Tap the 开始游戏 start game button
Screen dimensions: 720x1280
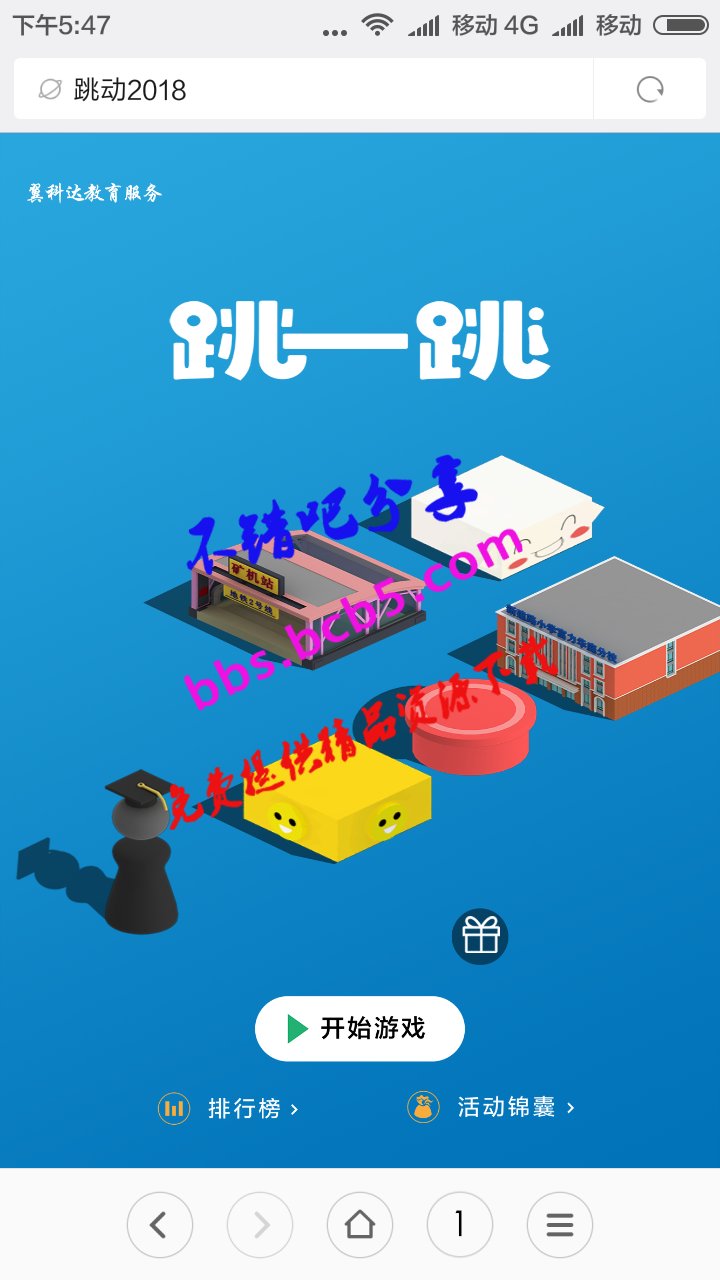[360, 1028]
